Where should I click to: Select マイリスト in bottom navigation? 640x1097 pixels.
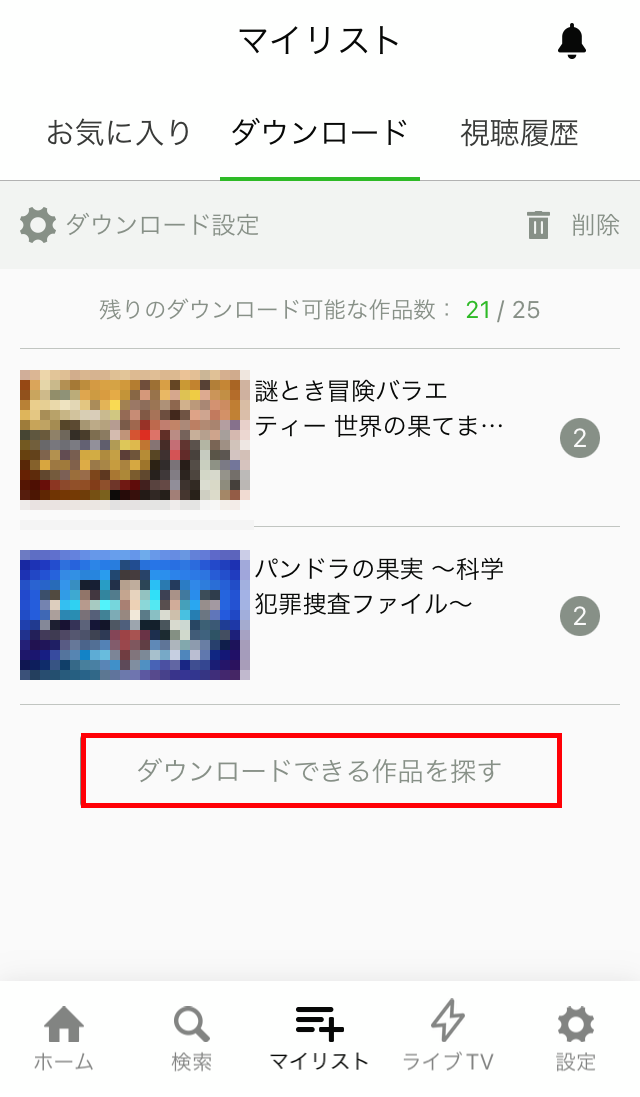pos(319,1038)
